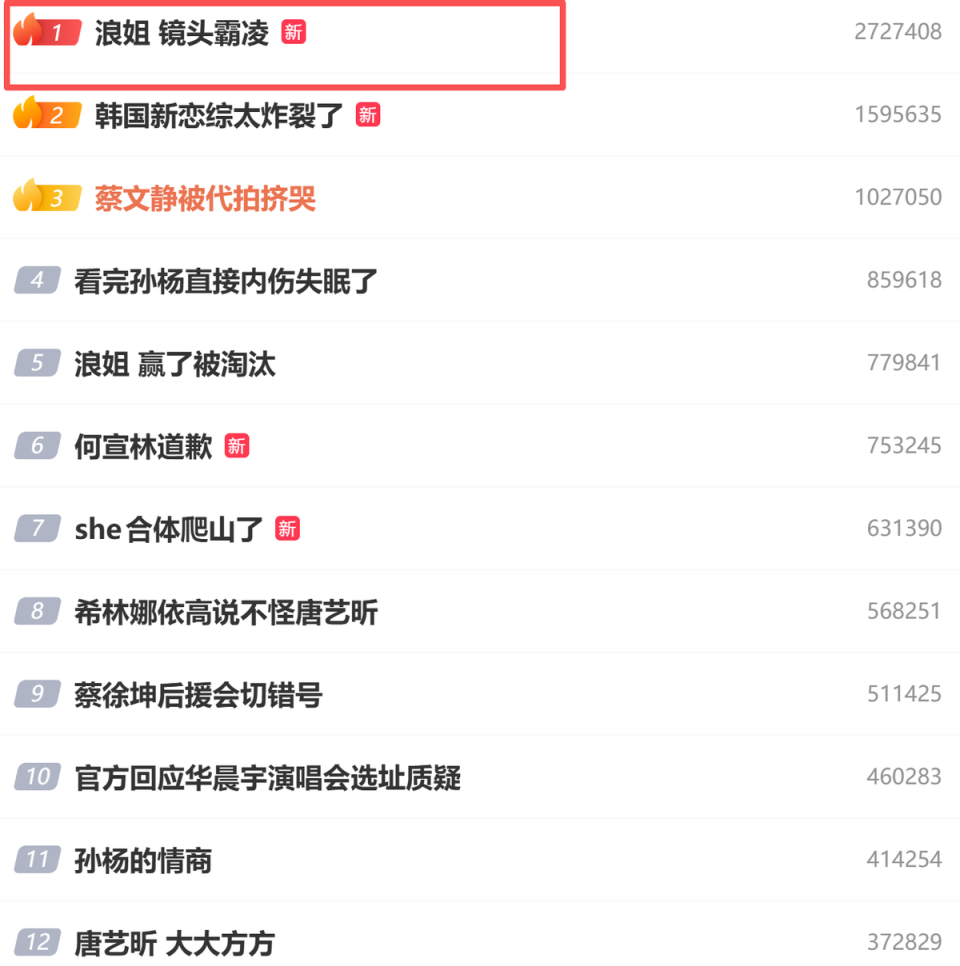Click the rank 7 badge beside she合体爬山了

[x=36, y=528]
